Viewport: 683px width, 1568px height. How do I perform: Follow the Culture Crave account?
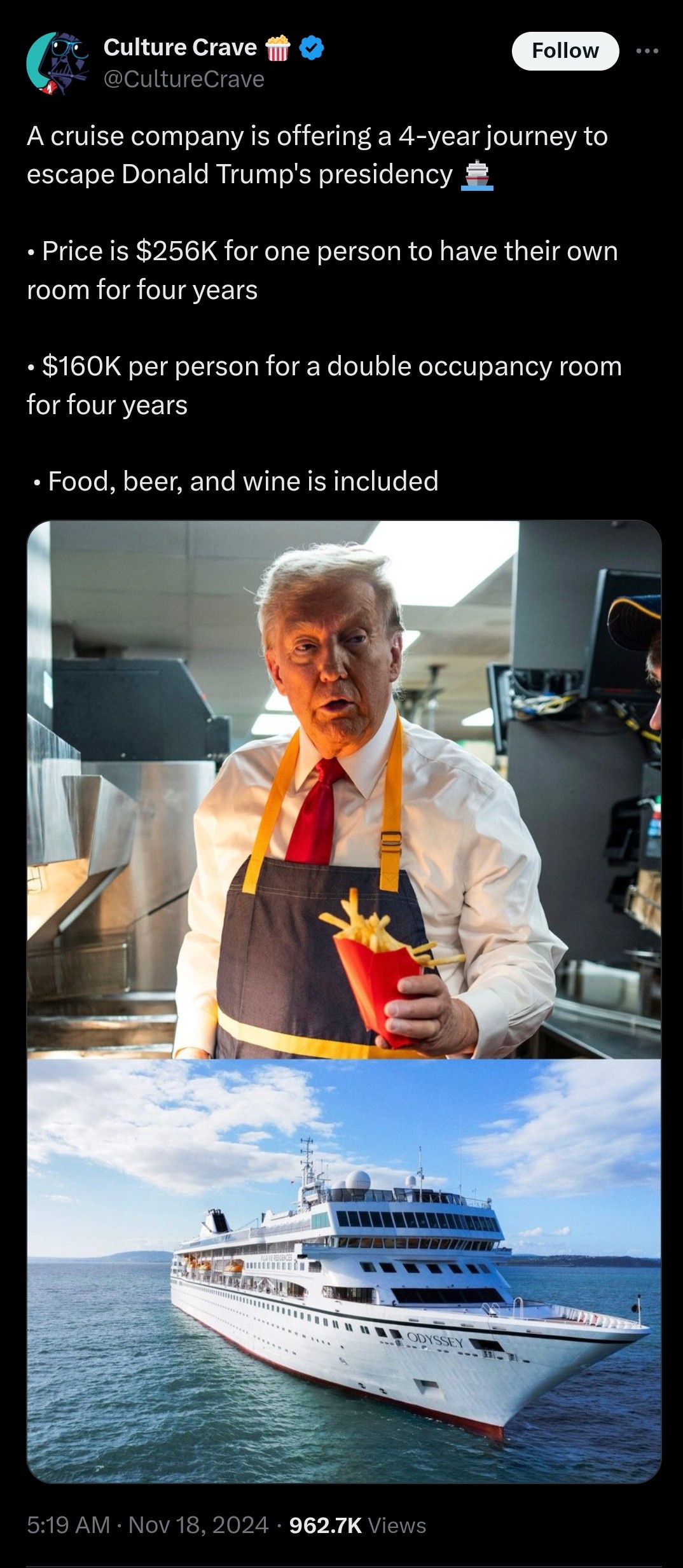click(x=565, y=51)
